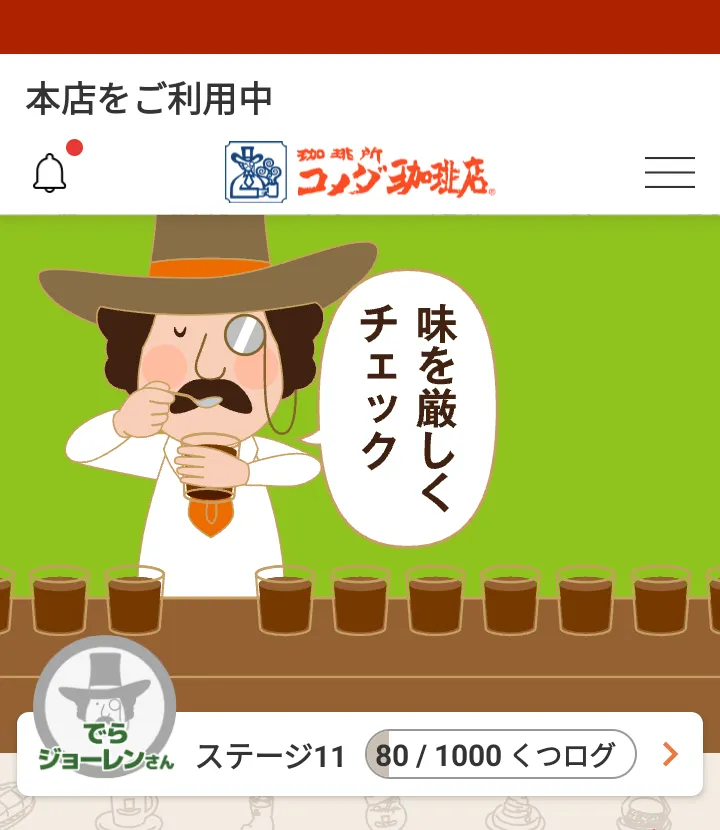Tap the green でら ribbon on the avatar
This screenshot has width=720, height=830.
[x=105, y=732]
